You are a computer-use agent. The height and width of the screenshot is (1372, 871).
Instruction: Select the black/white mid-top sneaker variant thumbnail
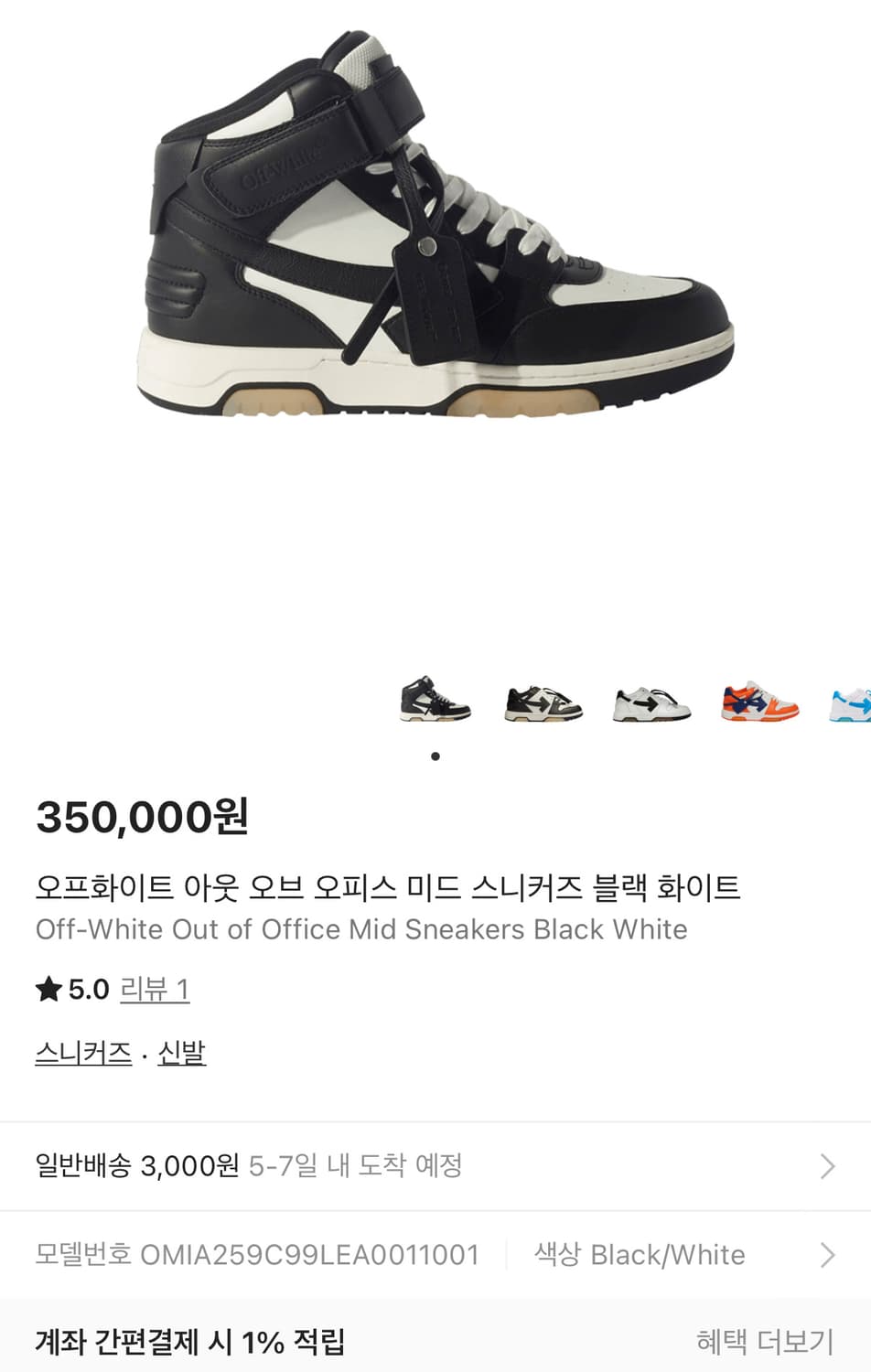coord(436,702)
